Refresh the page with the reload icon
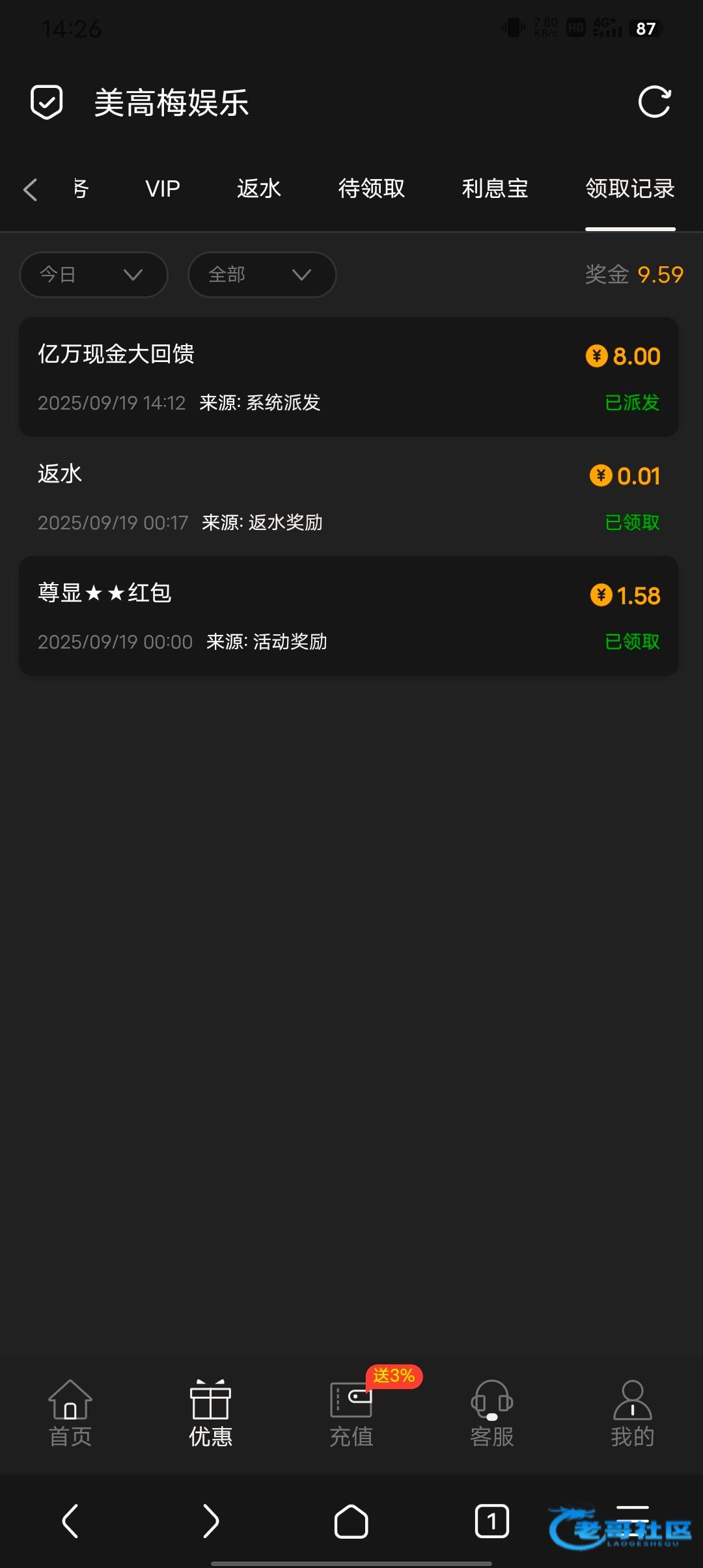This screenshot has height=1568, width=703. point(654,102)
